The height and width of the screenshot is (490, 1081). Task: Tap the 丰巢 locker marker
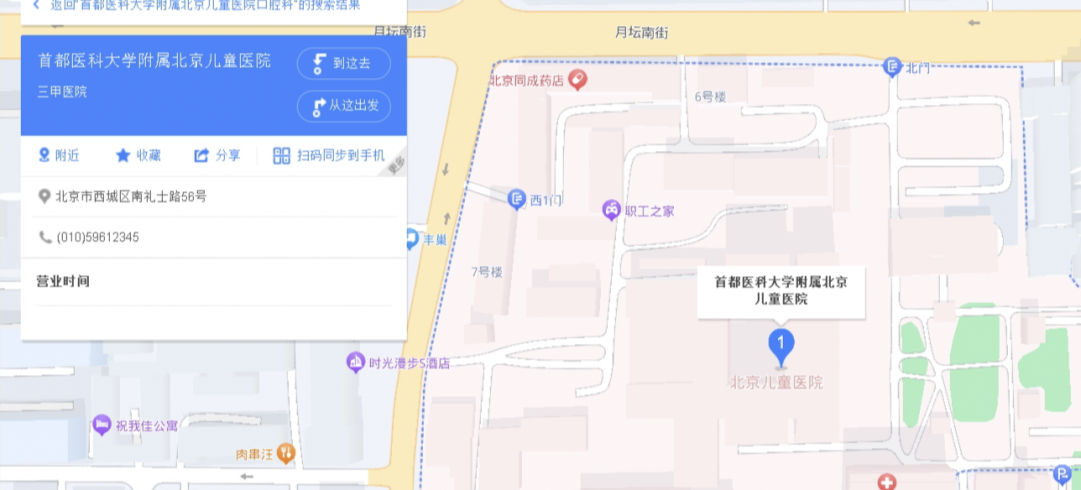pyautogui.click(x=411, y=239)
